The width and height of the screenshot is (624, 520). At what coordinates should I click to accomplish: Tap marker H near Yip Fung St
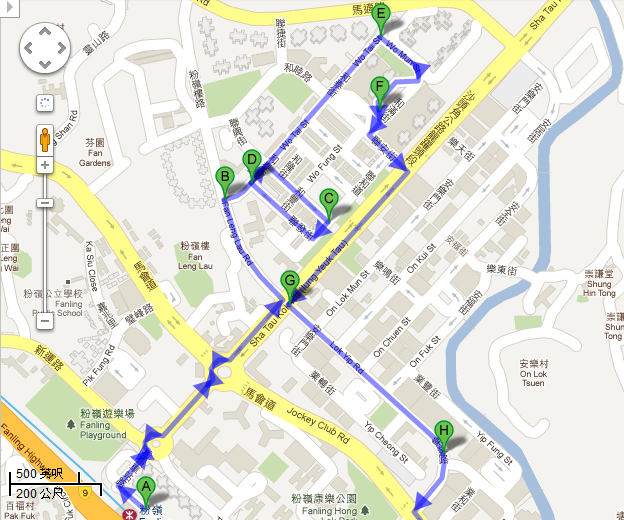445,431
